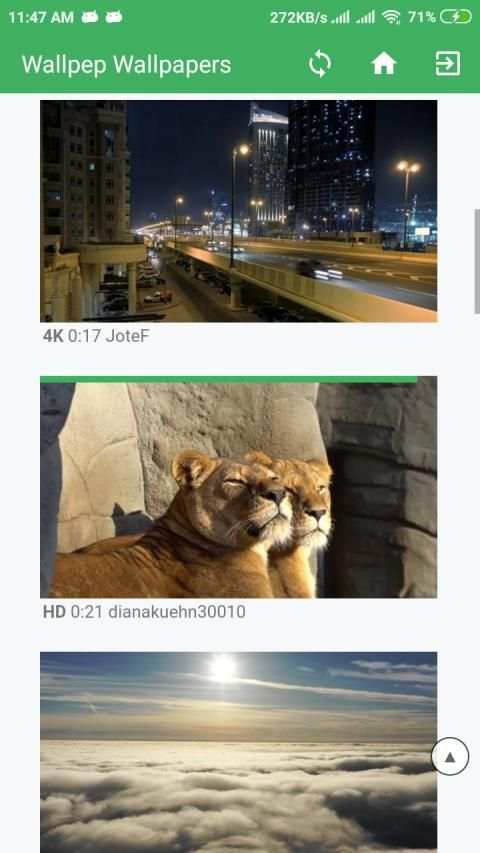Jump back to top with arrow button

(x=450, y=756)
